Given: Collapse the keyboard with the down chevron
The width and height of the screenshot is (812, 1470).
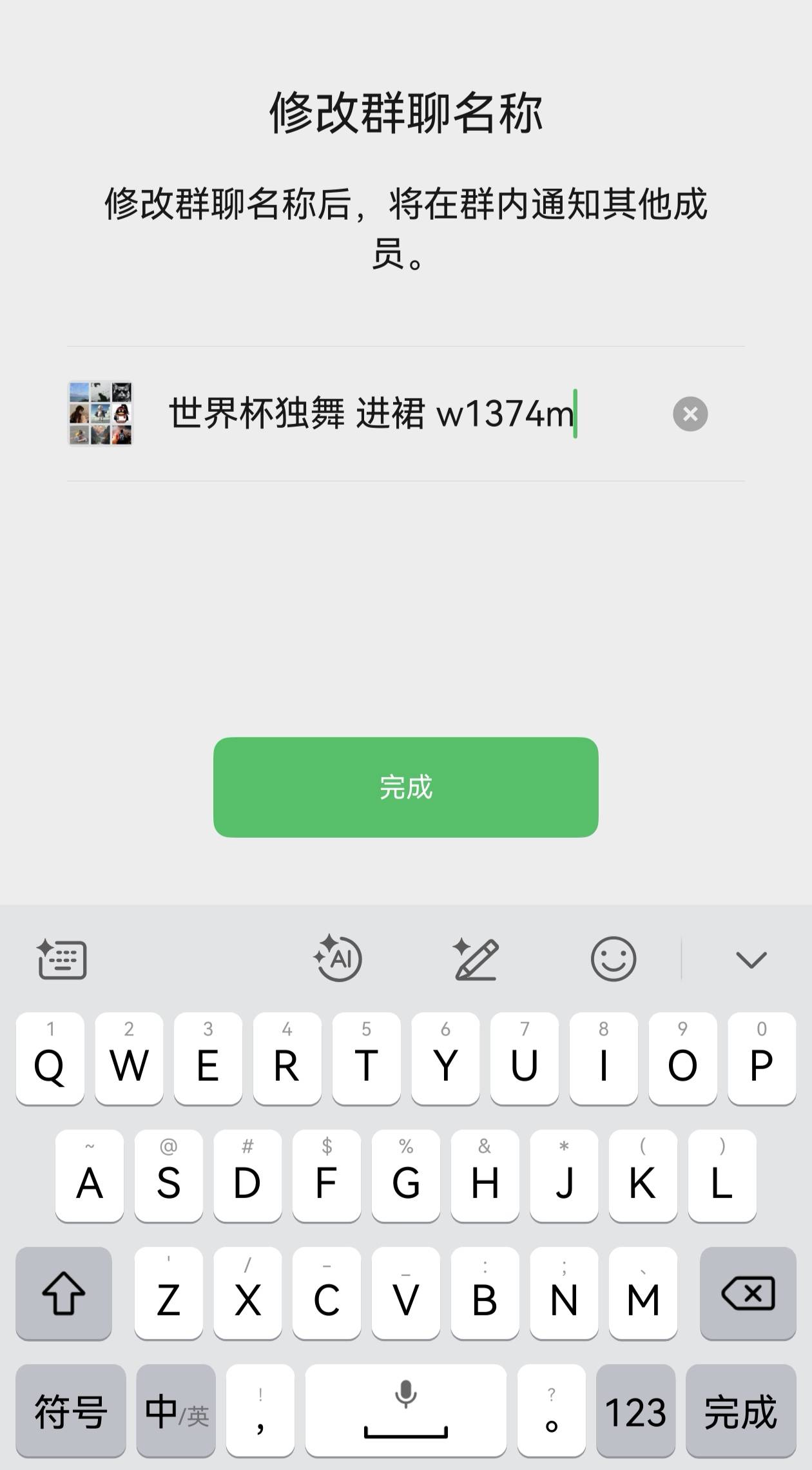Looking at the screenshot, I should [749, 959].
